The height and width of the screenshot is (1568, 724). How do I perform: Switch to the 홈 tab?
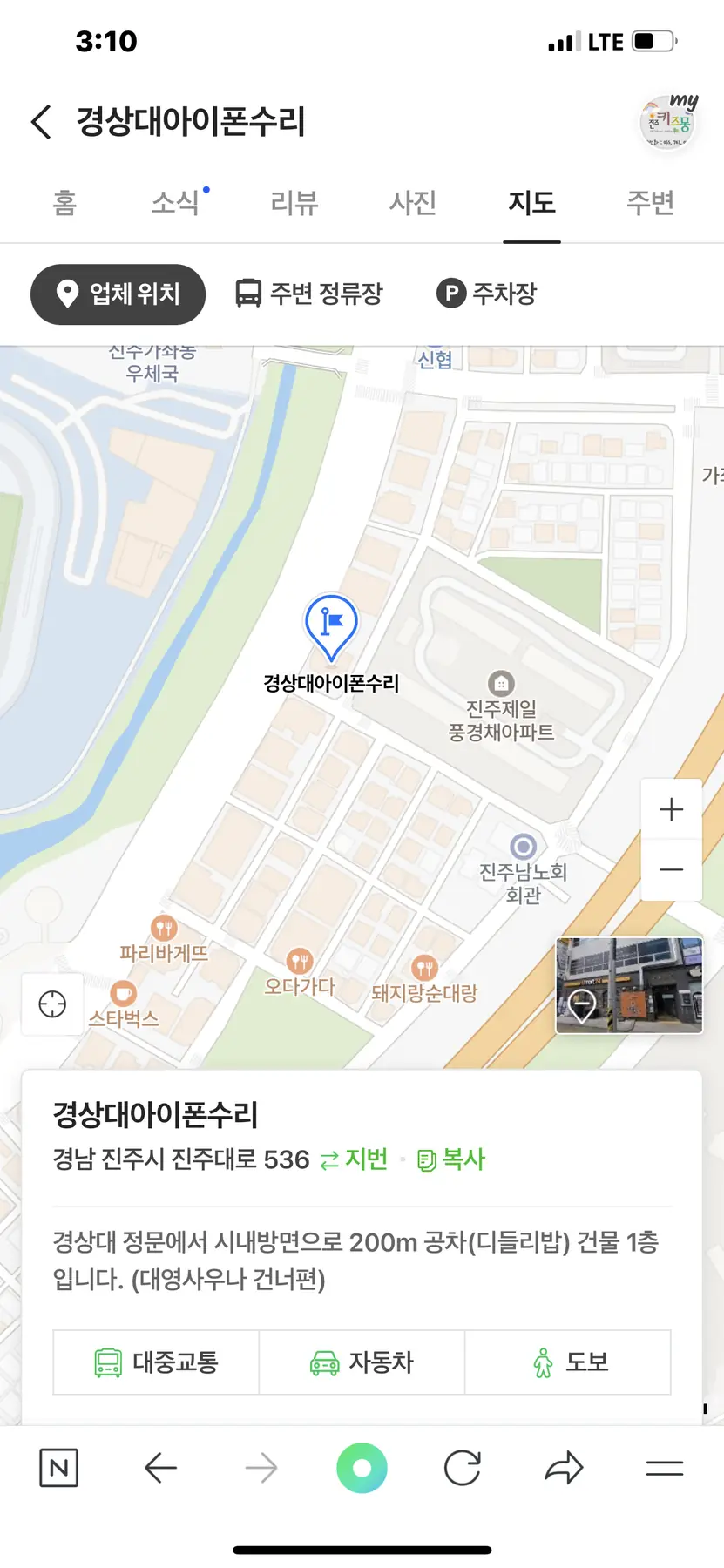(64, 203)
